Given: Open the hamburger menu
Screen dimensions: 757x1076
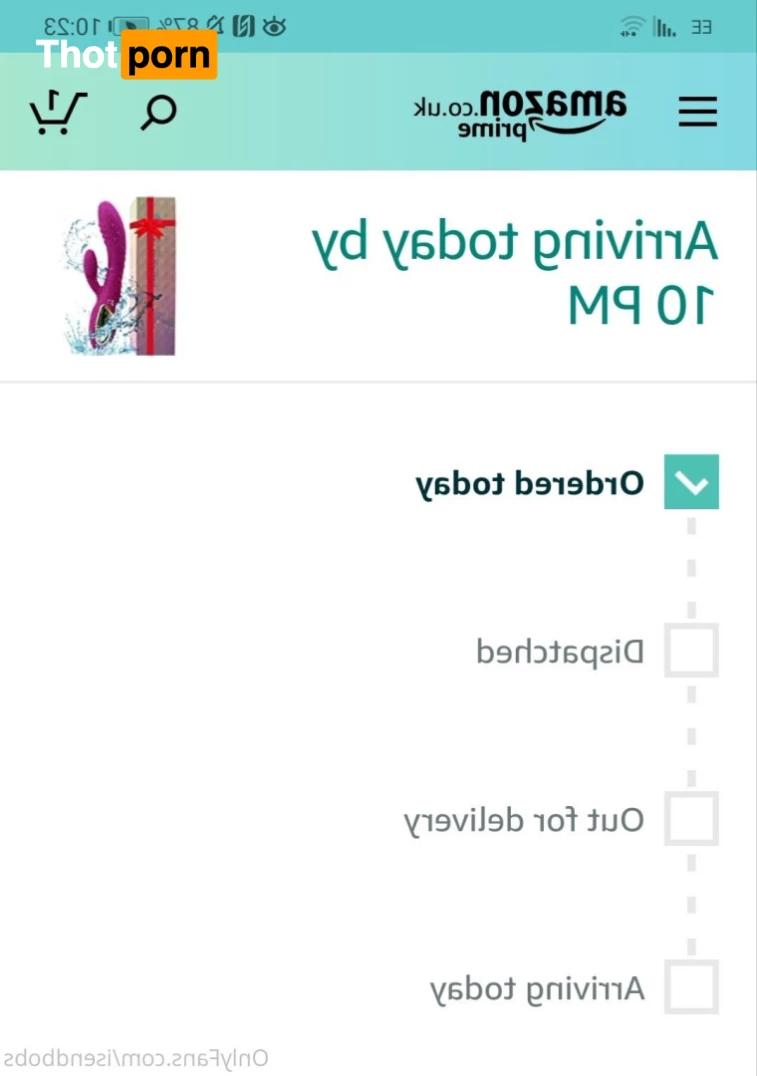Looking at the screenshot, I should point(697,112).
